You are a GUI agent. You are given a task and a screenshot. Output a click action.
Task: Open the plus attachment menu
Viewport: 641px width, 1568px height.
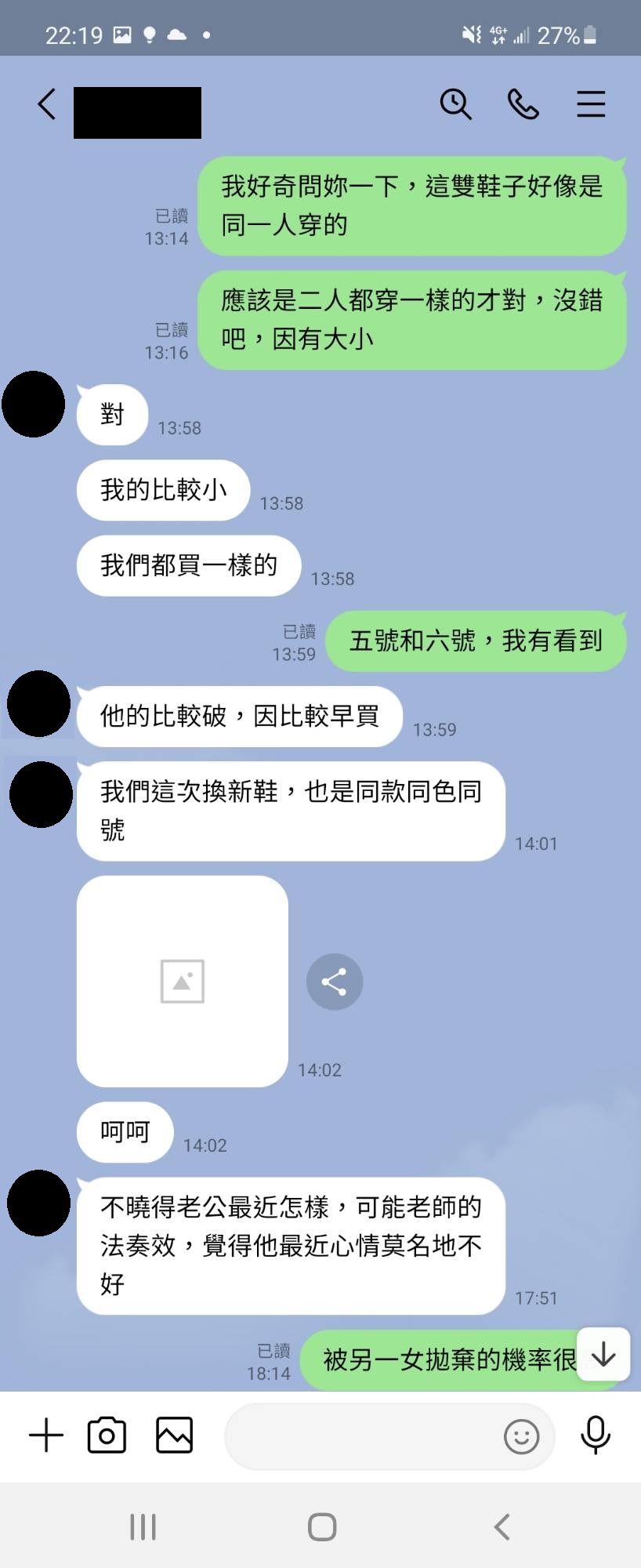coord(46,1436)
